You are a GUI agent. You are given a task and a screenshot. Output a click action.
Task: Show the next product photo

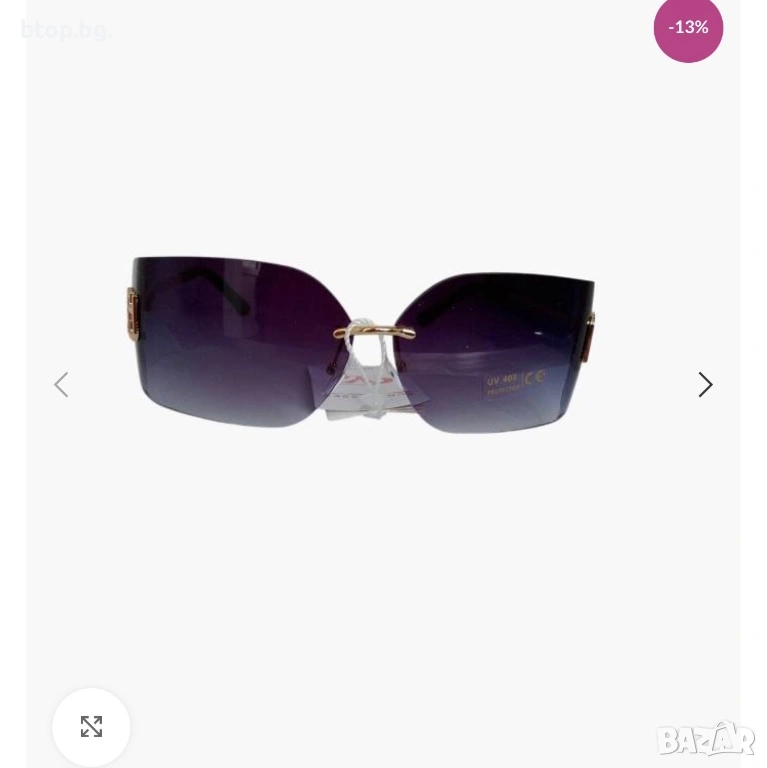pyautogui.click(x=705, y=385)
